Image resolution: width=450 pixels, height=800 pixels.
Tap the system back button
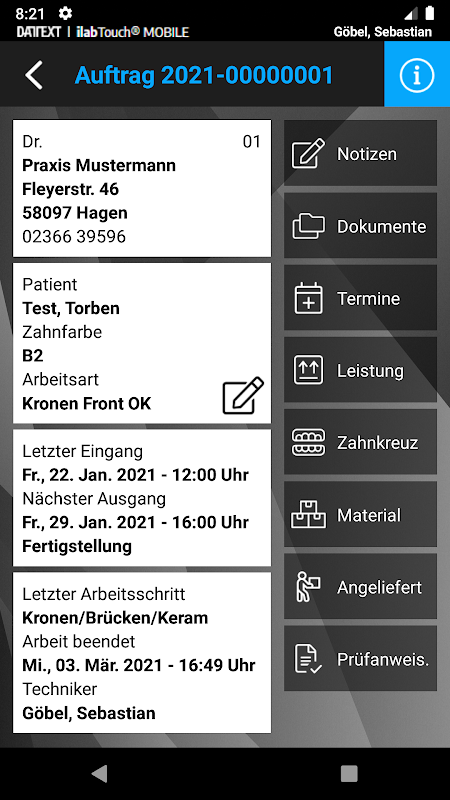point(100,773)
